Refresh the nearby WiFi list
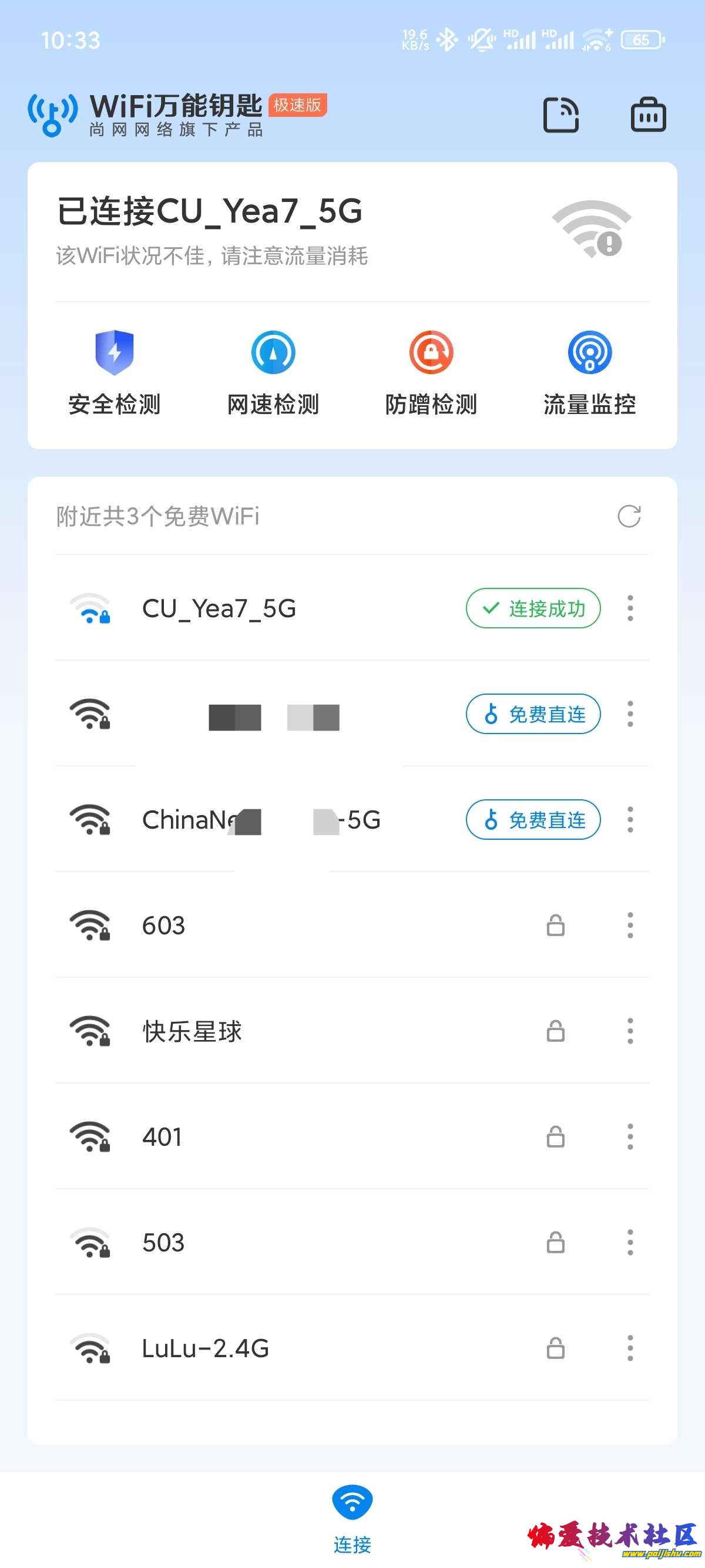The image size is (705, 1568). tap(629, 516)
